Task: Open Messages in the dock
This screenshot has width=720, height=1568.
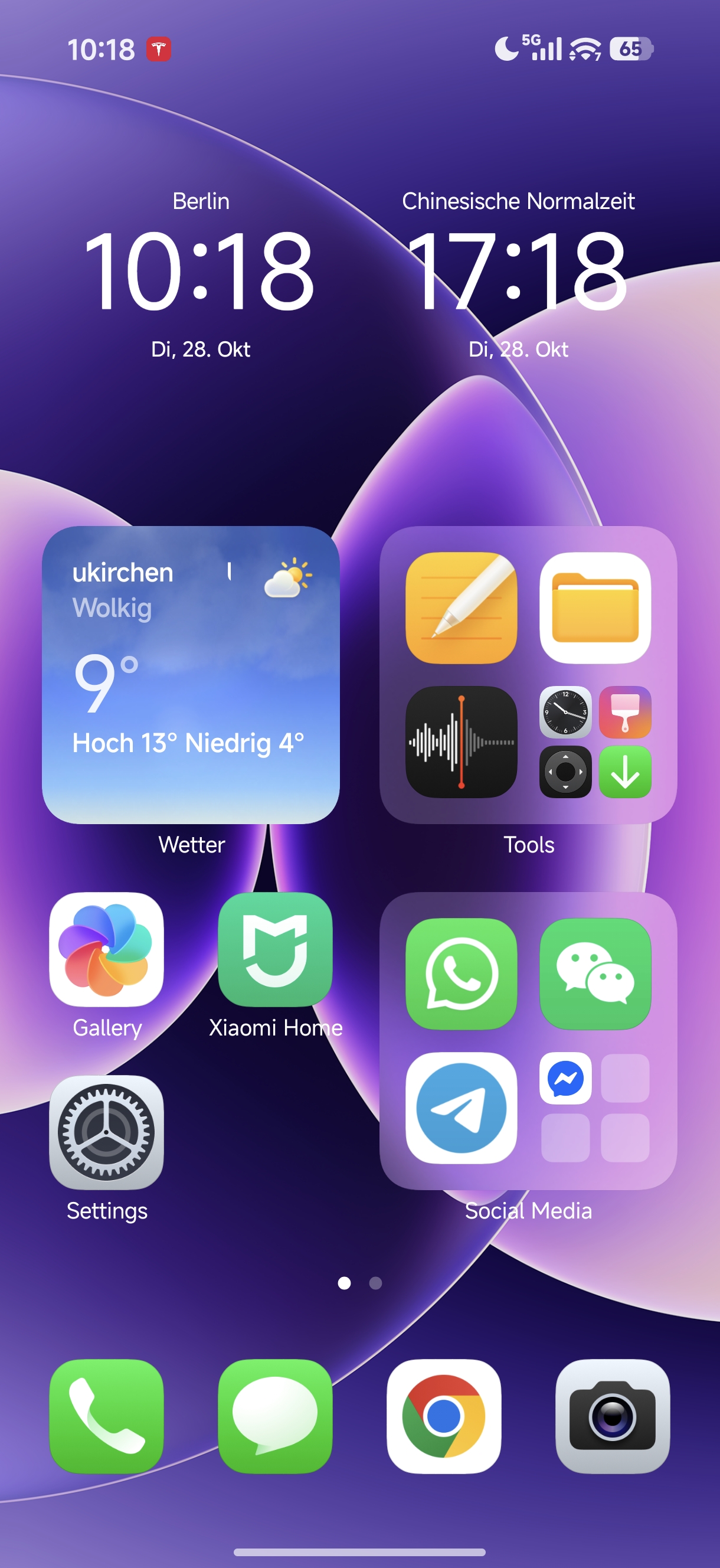Action: click(275, 1416)
